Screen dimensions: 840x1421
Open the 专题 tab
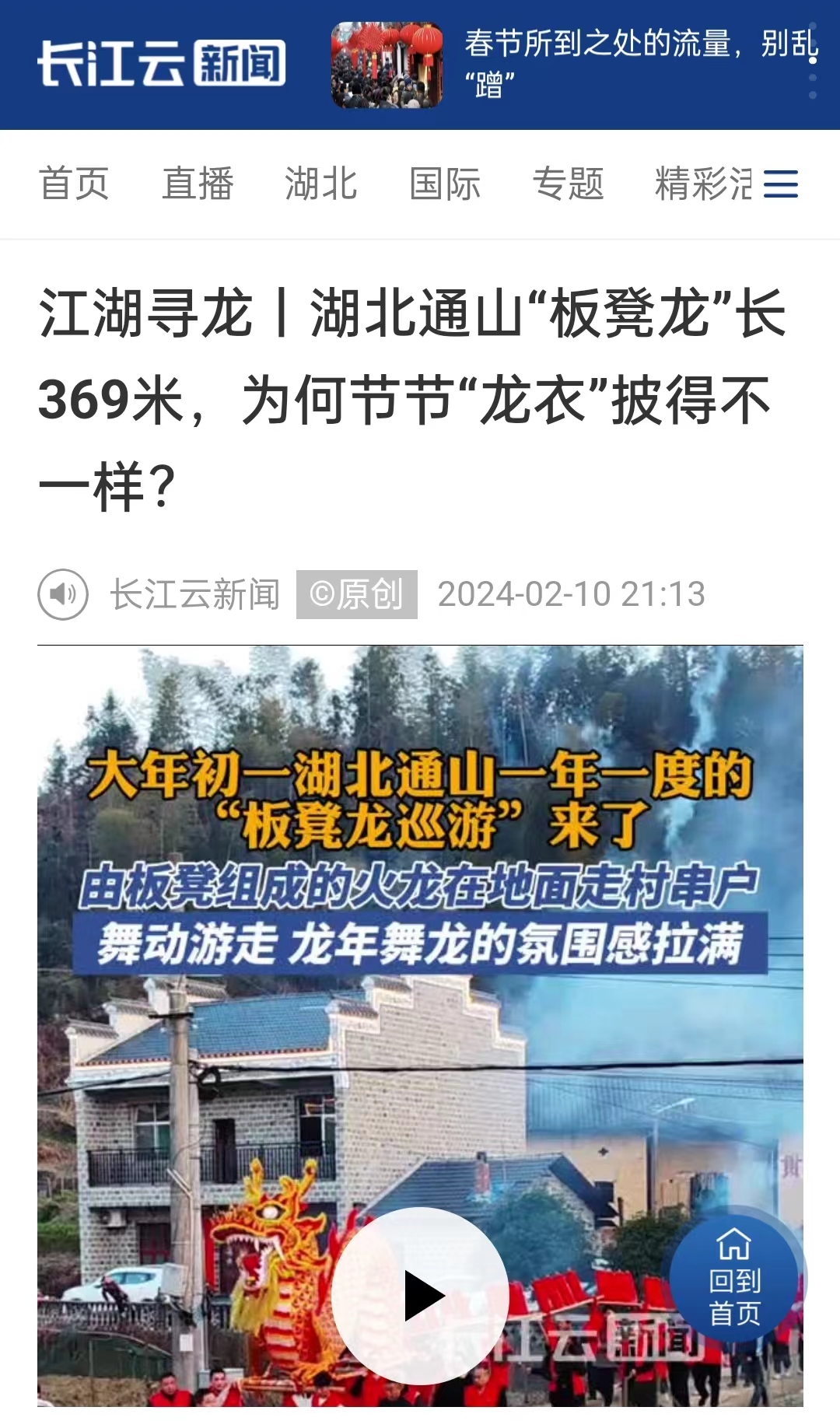[x=568, y=184]
